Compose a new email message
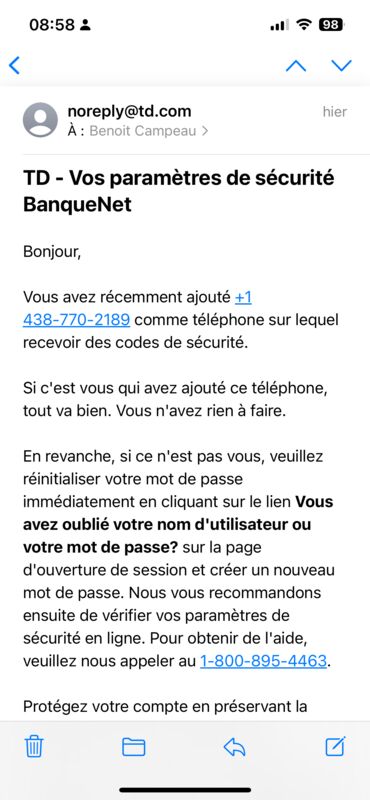 point(336,746)
